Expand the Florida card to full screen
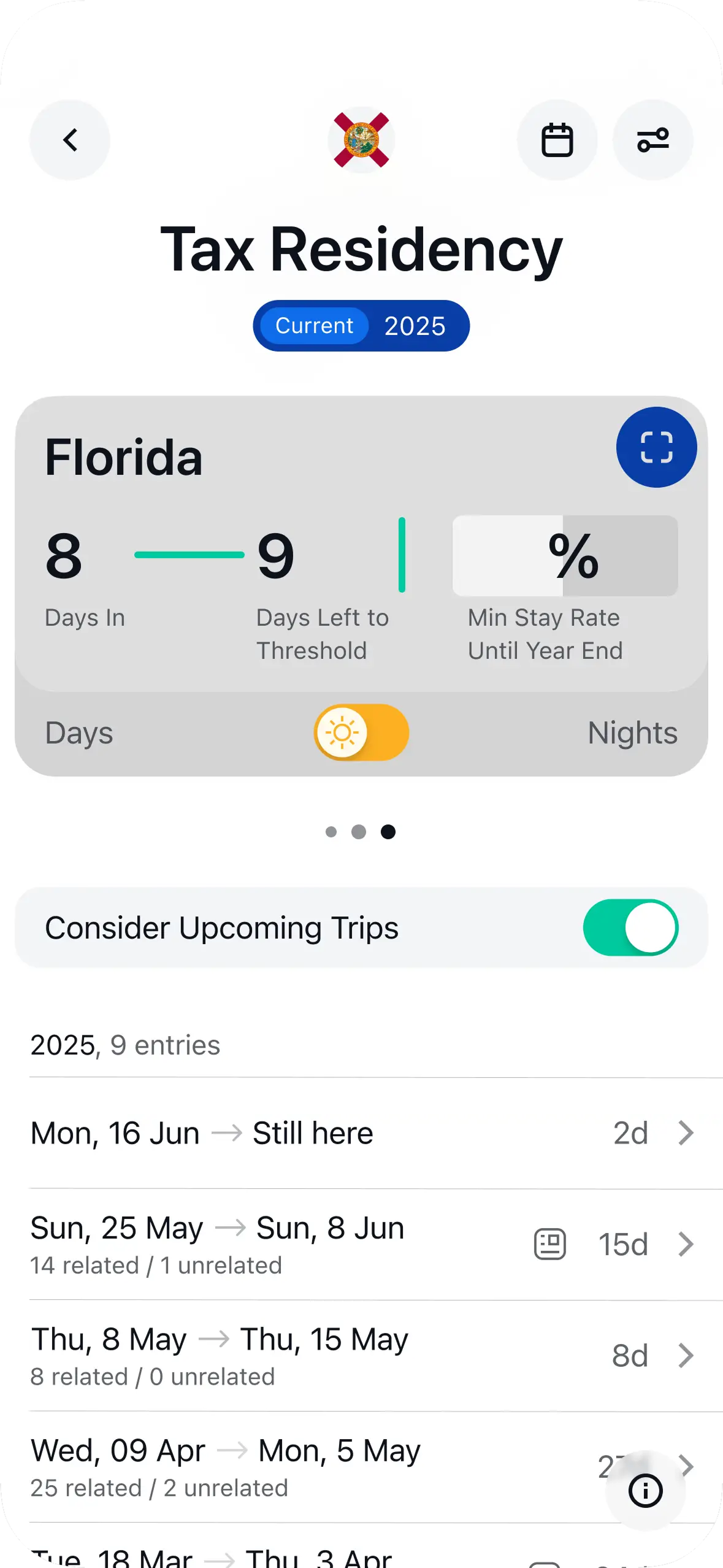Screen dimensions: 723x1568 pyautogui.click(x=656, y=447)
